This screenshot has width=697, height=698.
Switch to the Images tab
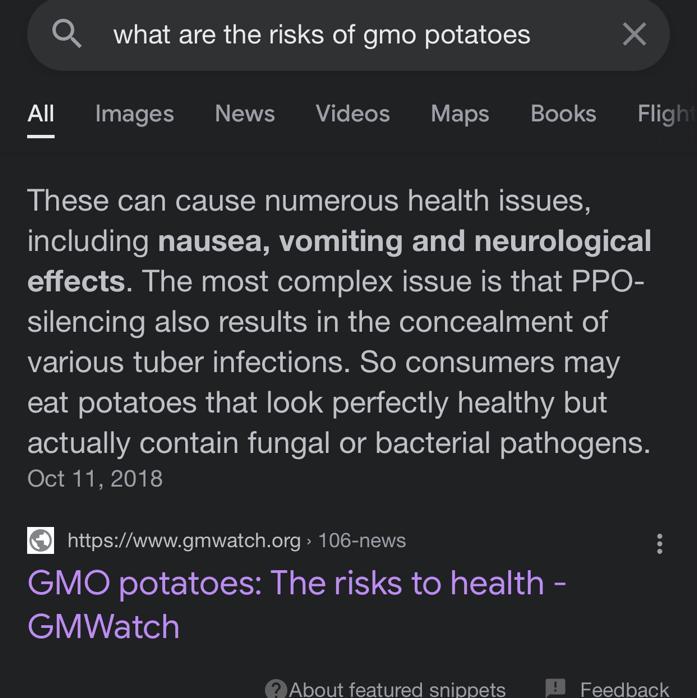134,114
